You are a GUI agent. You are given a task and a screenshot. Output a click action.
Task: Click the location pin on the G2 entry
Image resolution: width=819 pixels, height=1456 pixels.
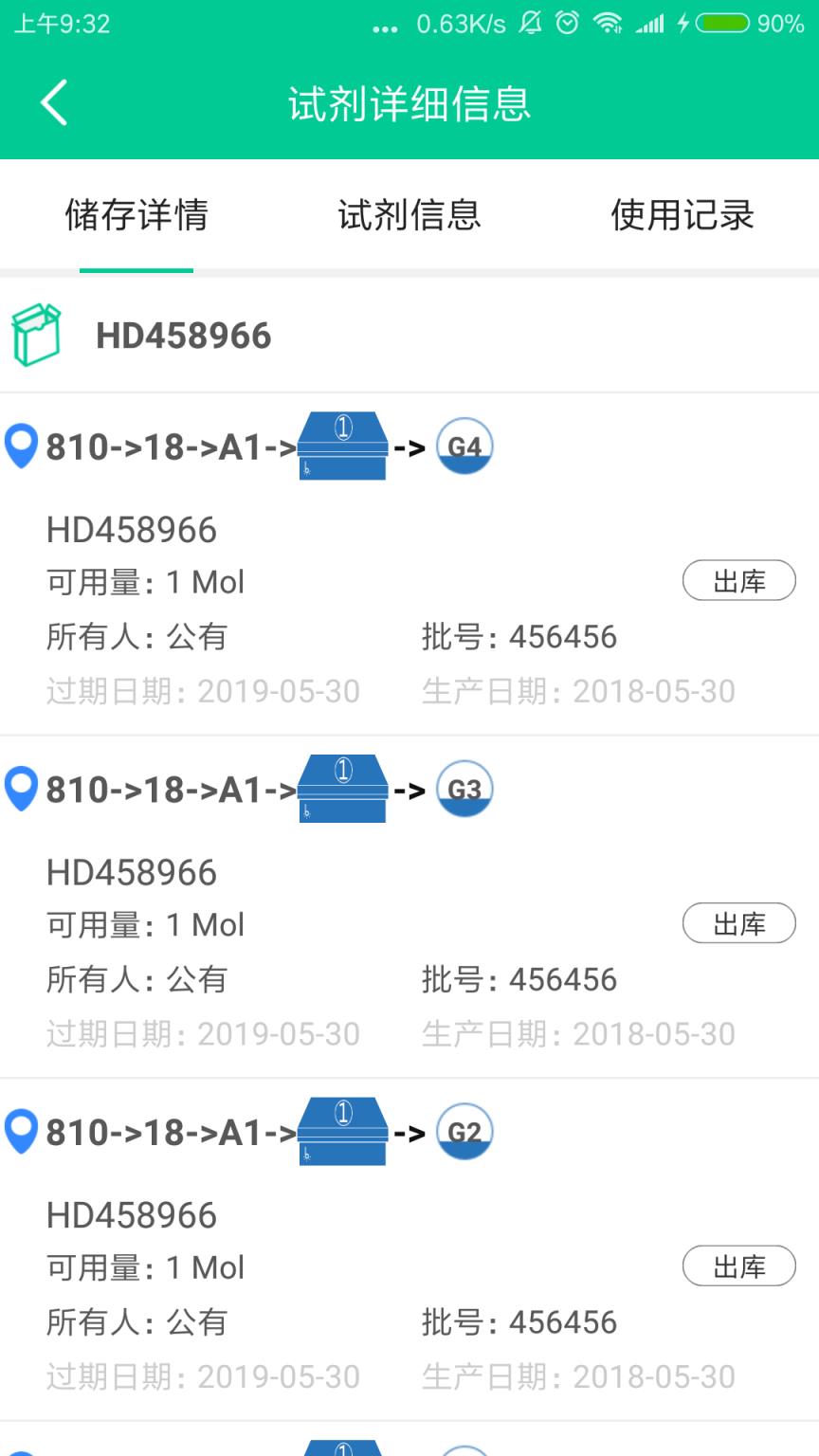(21, 1131)
